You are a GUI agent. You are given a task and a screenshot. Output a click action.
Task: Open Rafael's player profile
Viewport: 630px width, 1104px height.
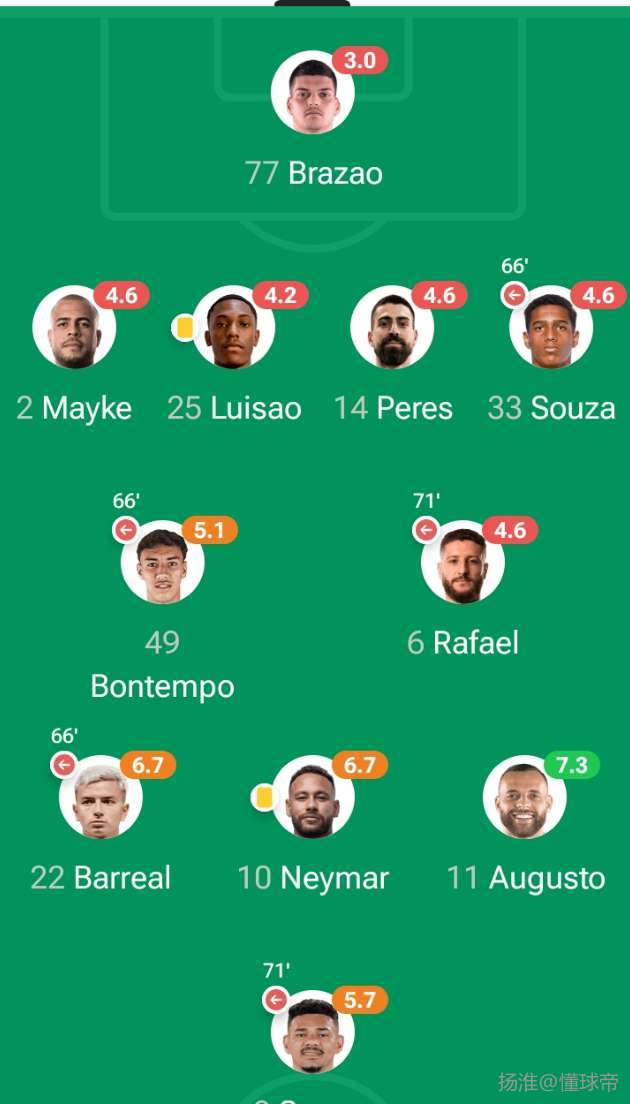(x=462, y=562)
